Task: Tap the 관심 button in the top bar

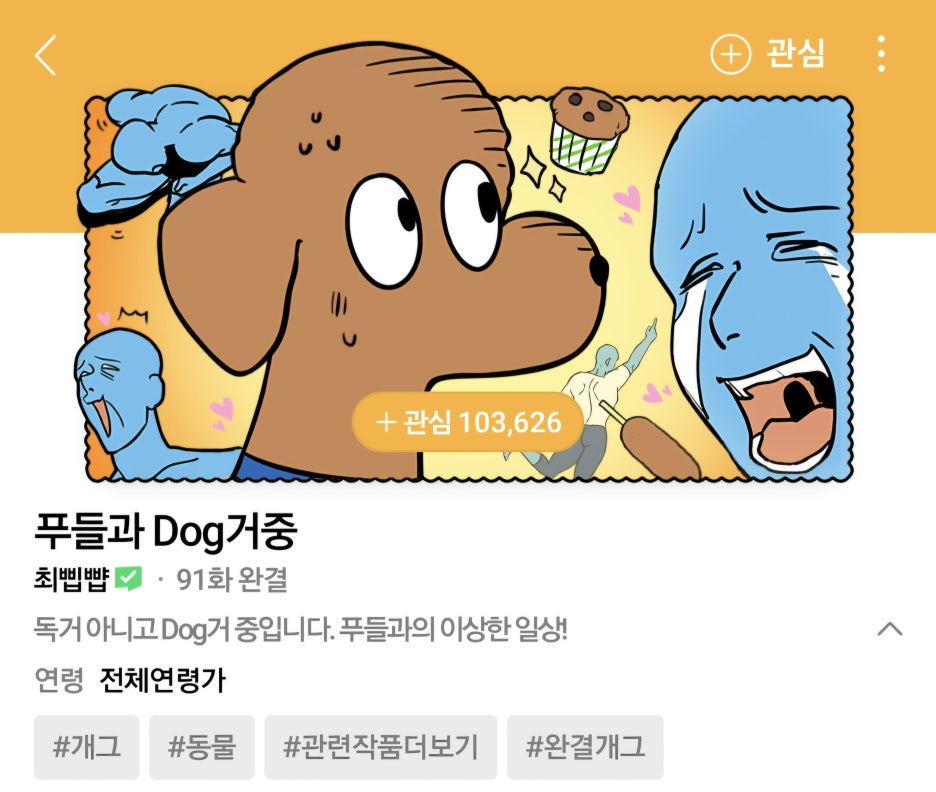Action: click(768, 54)
